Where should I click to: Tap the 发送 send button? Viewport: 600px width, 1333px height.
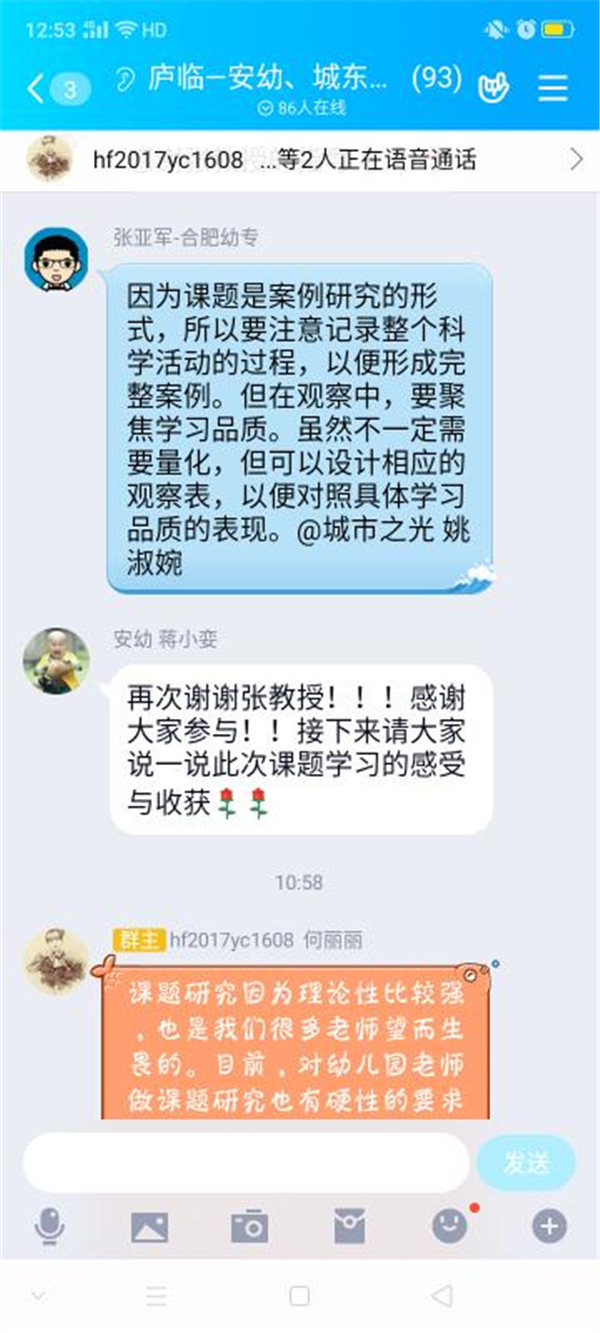[526, 1162]
